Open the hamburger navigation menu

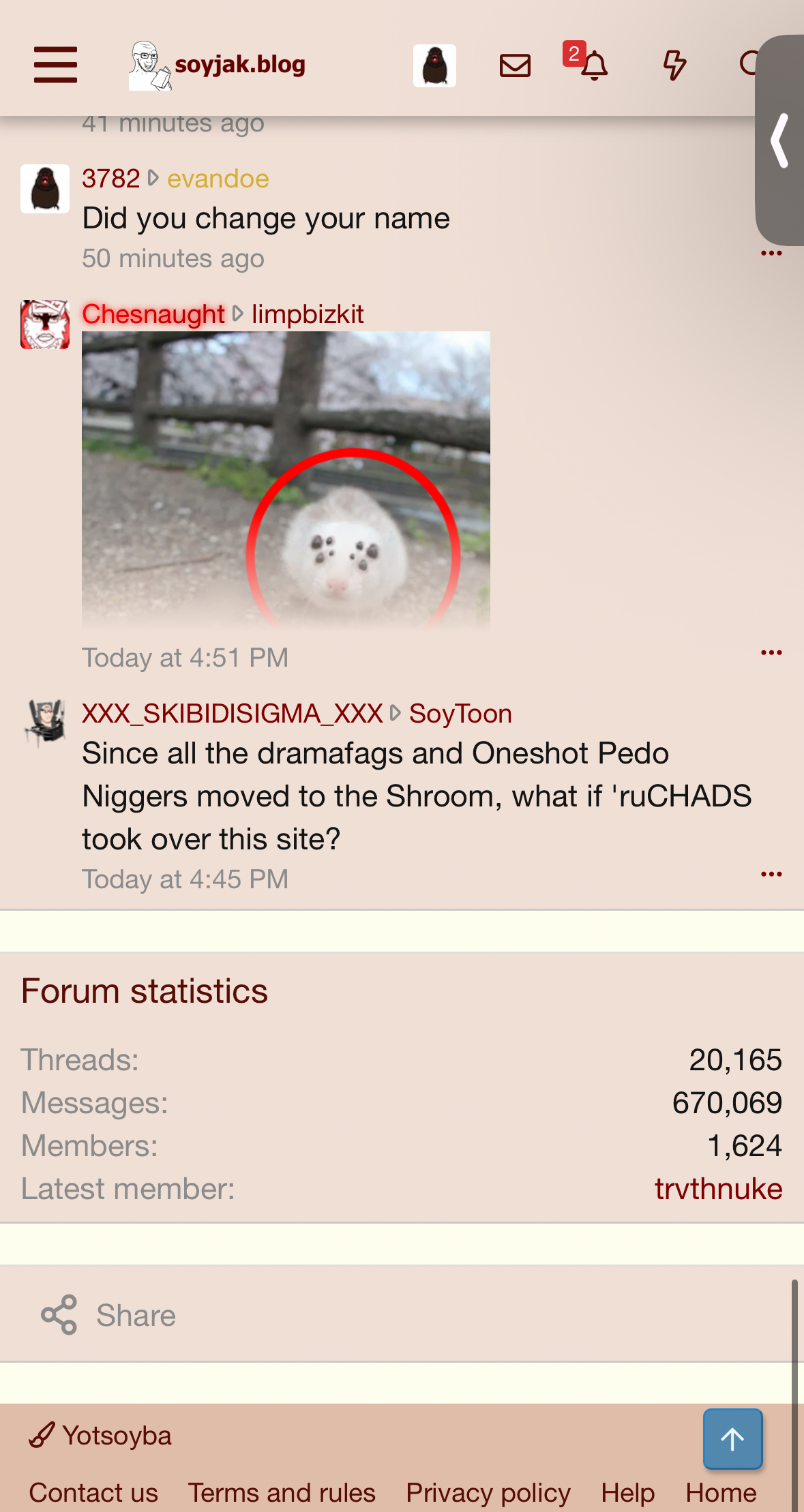(55, 65)
